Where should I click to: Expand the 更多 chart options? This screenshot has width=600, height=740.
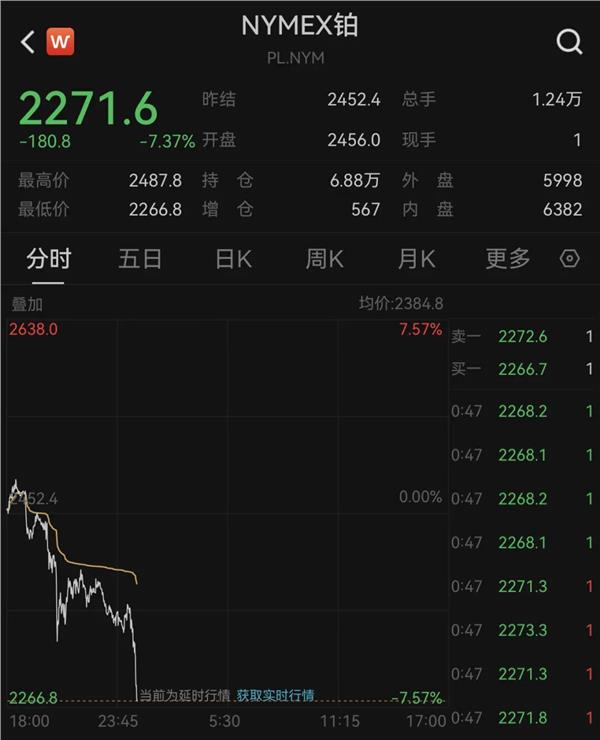click(508, 259)
